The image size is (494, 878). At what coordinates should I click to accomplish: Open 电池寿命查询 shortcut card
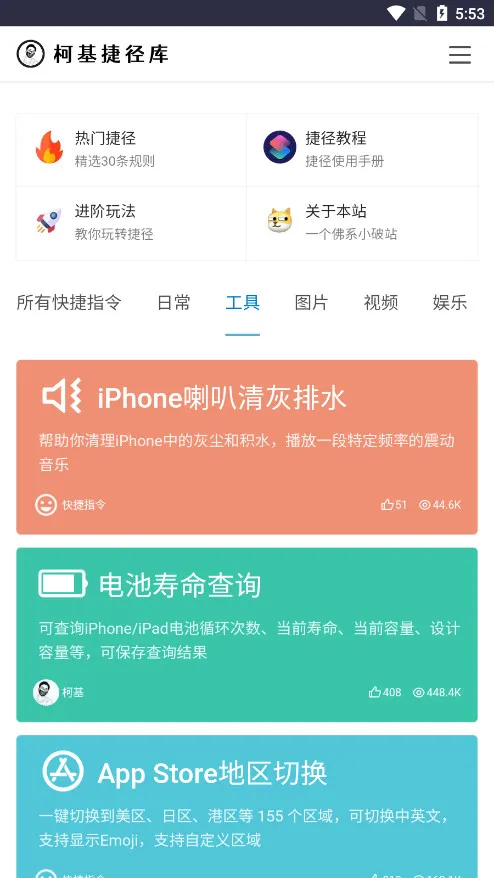pos(247,634)
